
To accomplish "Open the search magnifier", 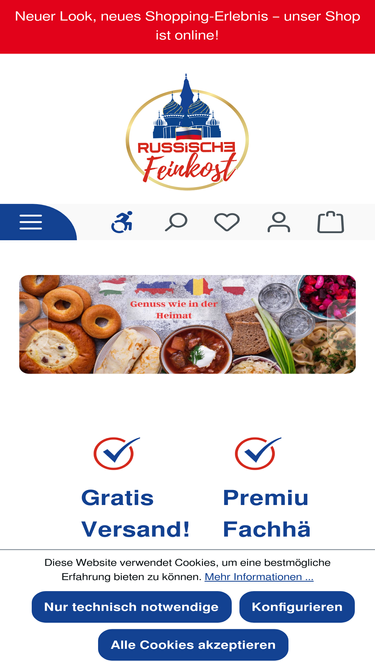I will click(x=176, y=222).
